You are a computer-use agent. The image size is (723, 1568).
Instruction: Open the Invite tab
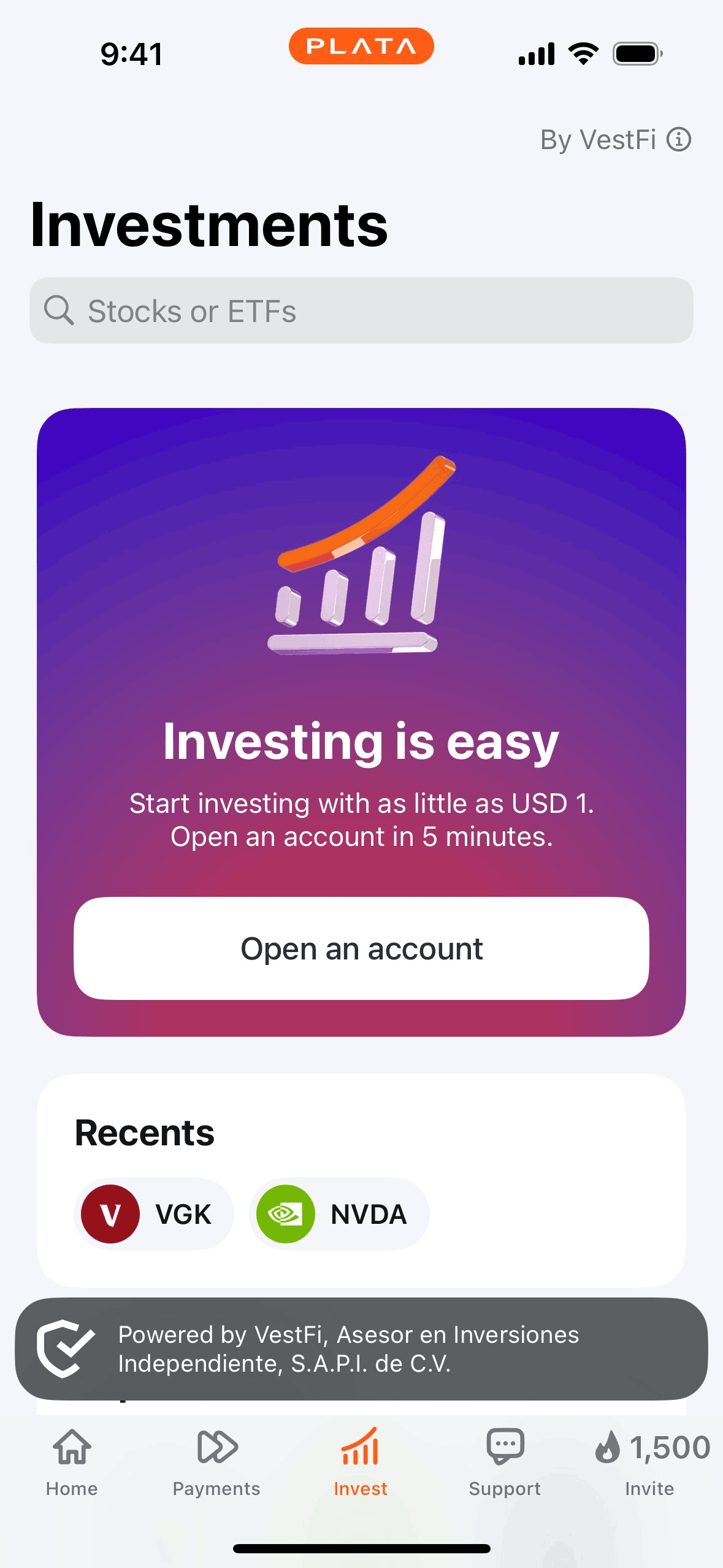[650, 1462]
